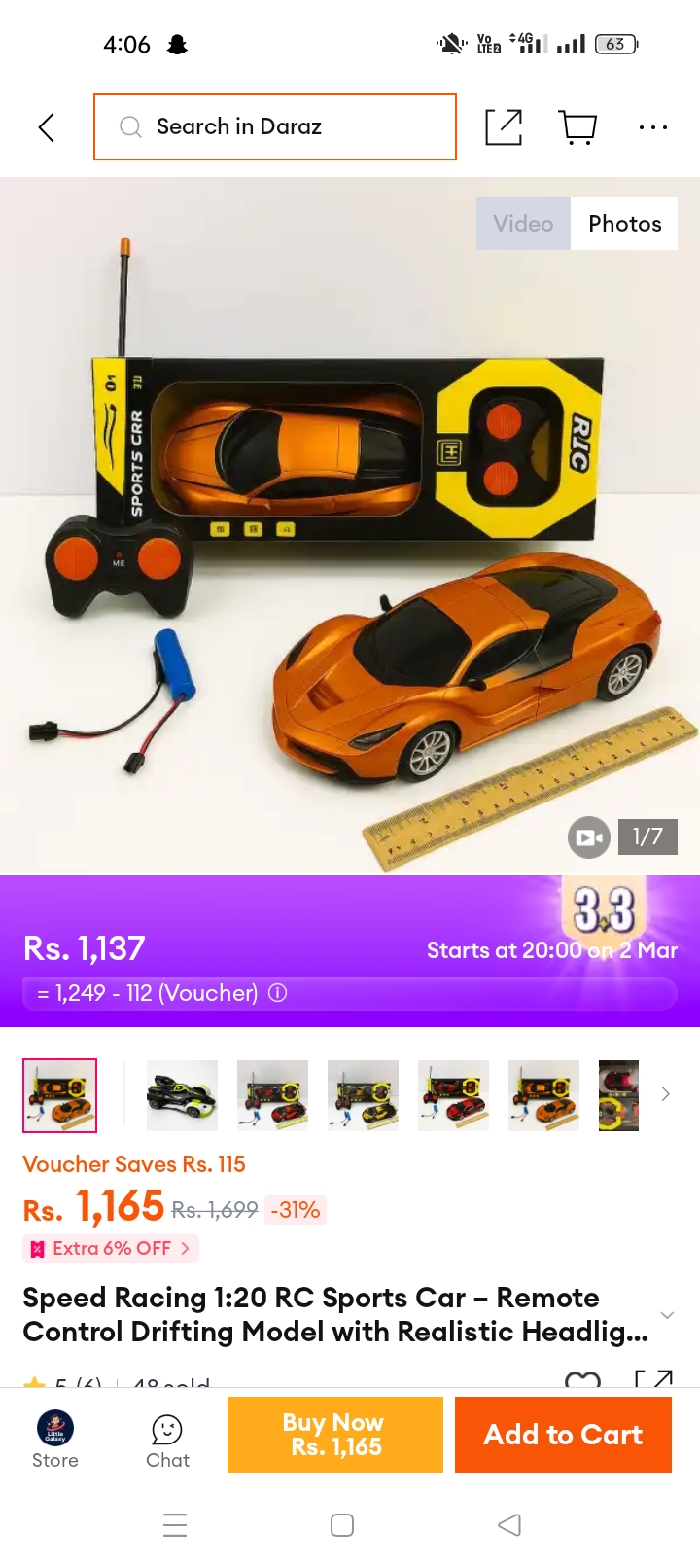Tap the video icon on the image

[x=589, y=837]
